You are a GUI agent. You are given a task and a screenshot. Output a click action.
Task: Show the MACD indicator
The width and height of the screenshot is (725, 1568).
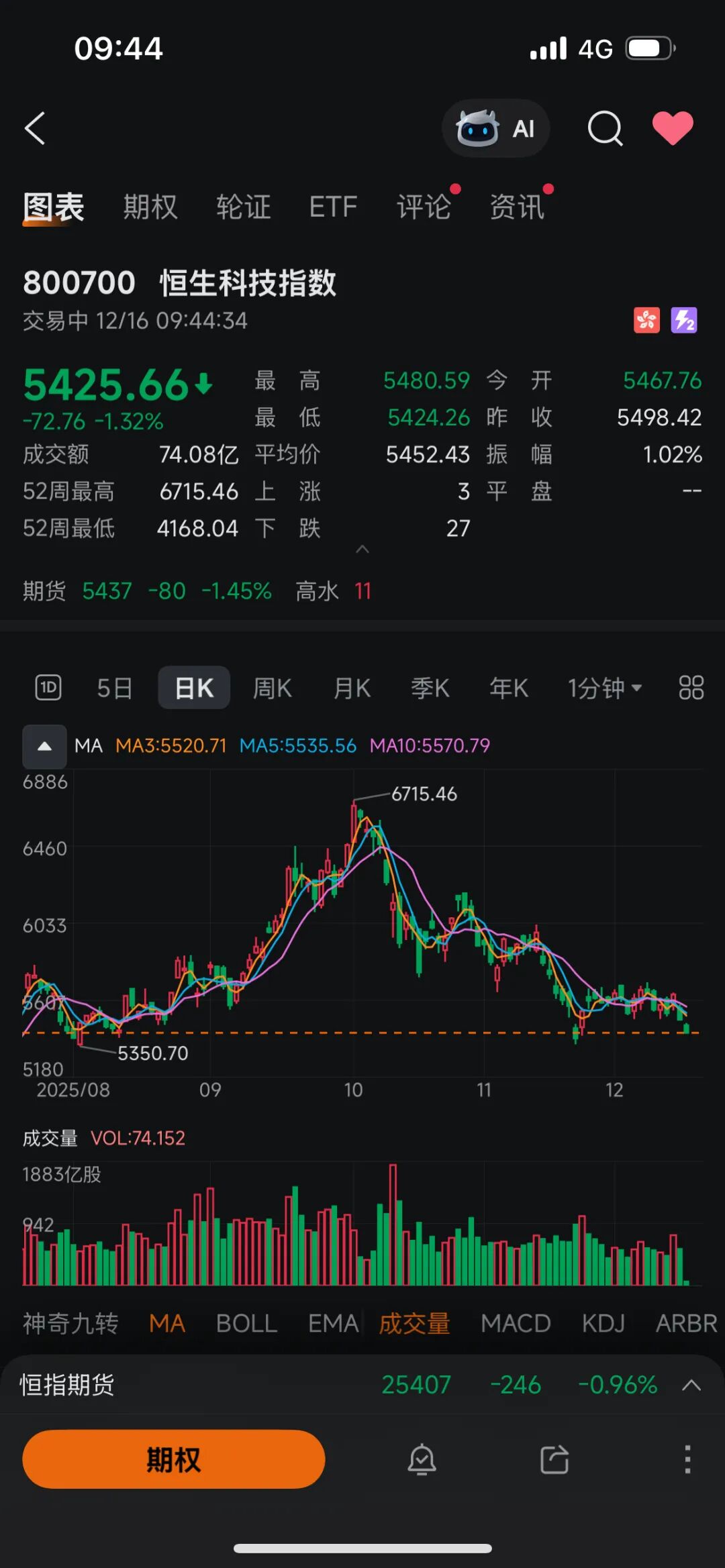point(516,1323)
